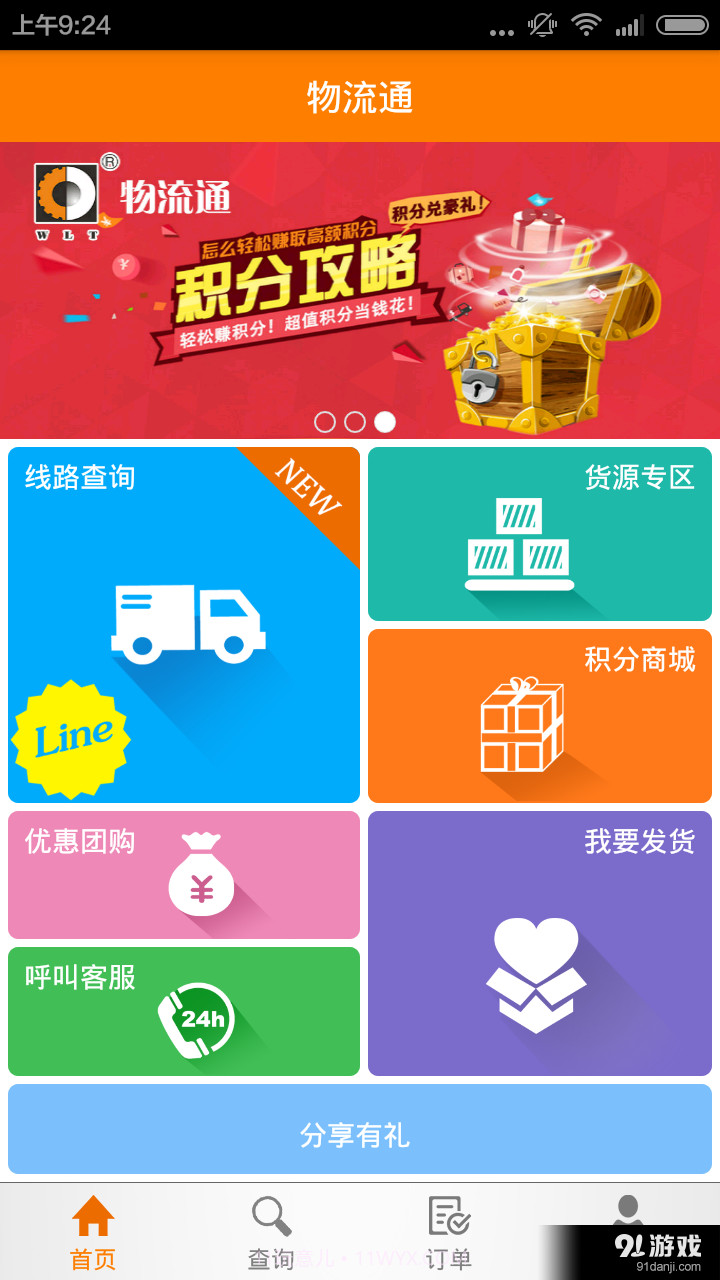Select the first carousel indicator dot
The image size is (720, 1280).
click(324, 422)
